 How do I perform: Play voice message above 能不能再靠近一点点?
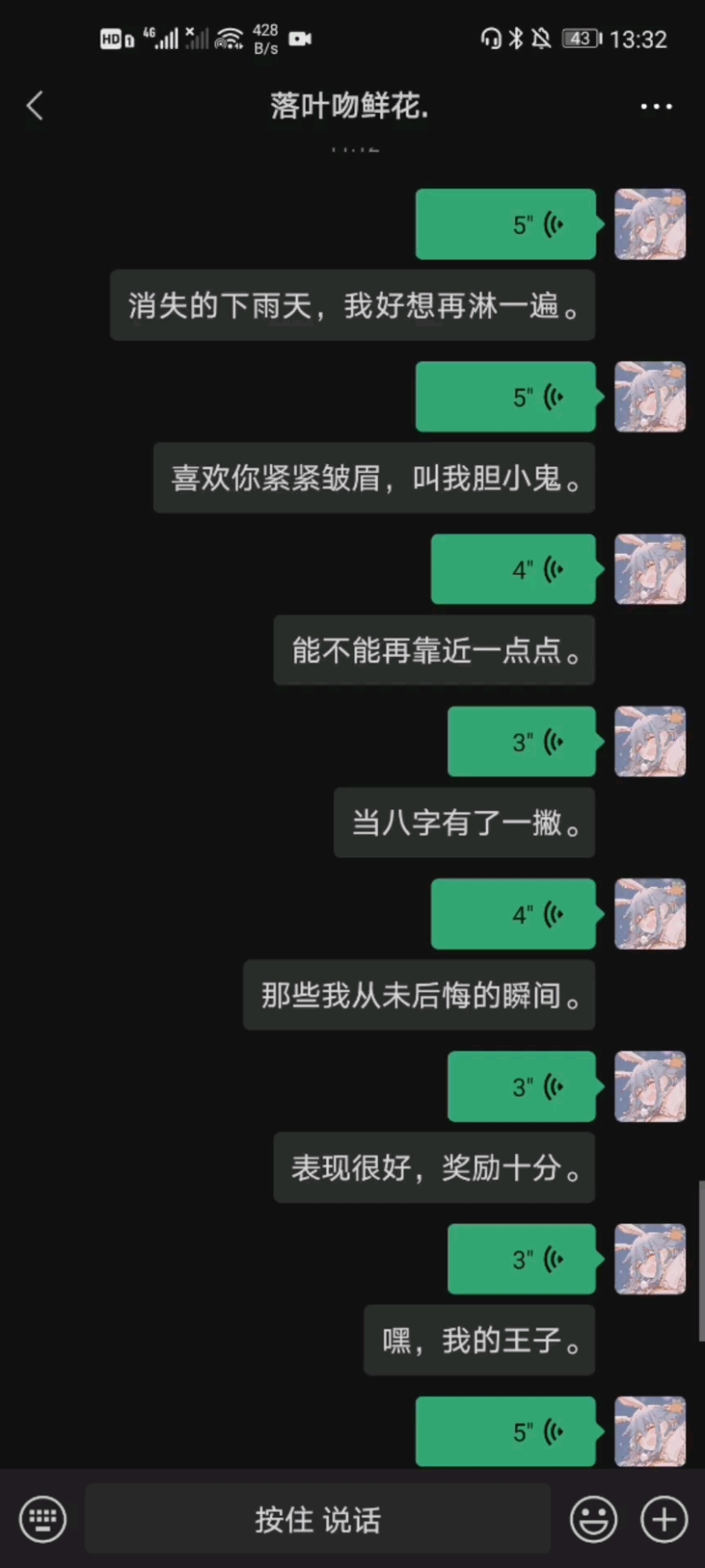click(514, 569)
